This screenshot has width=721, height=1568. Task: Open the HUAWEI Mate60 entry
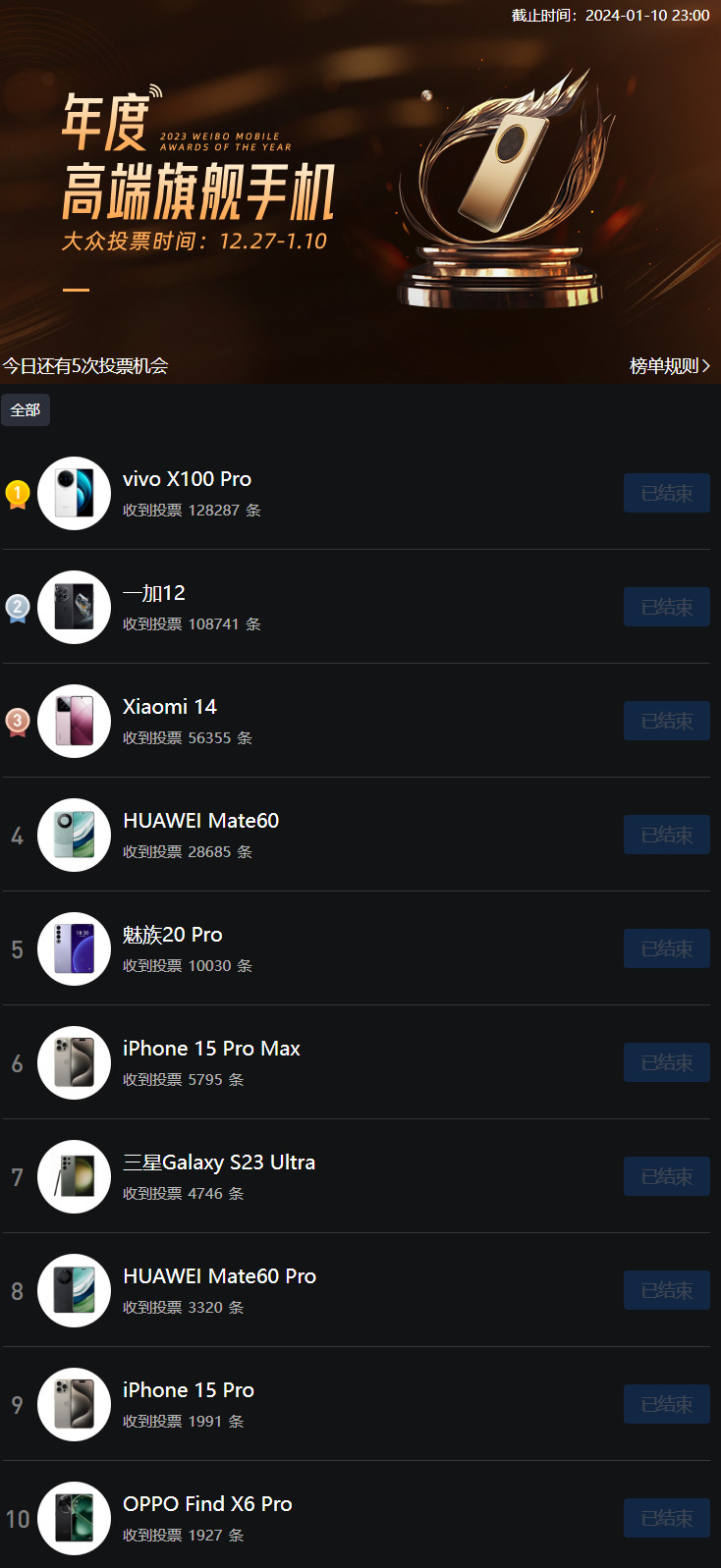200,821
